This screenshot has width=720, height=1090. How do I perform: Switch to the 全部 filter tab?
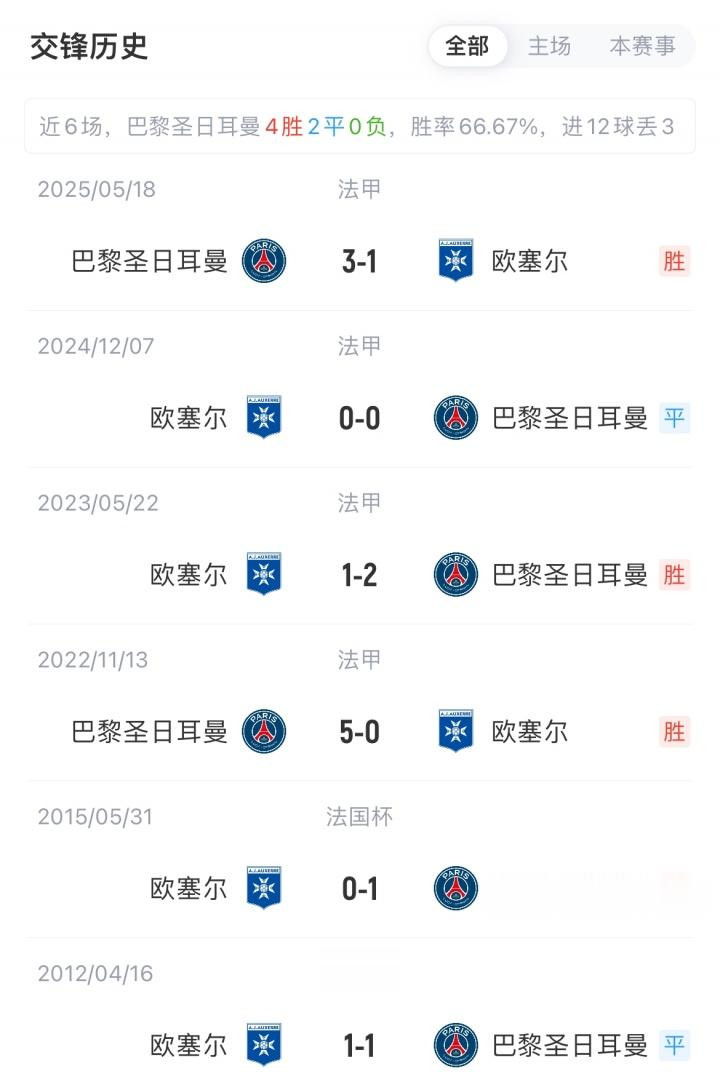[467, 46]
